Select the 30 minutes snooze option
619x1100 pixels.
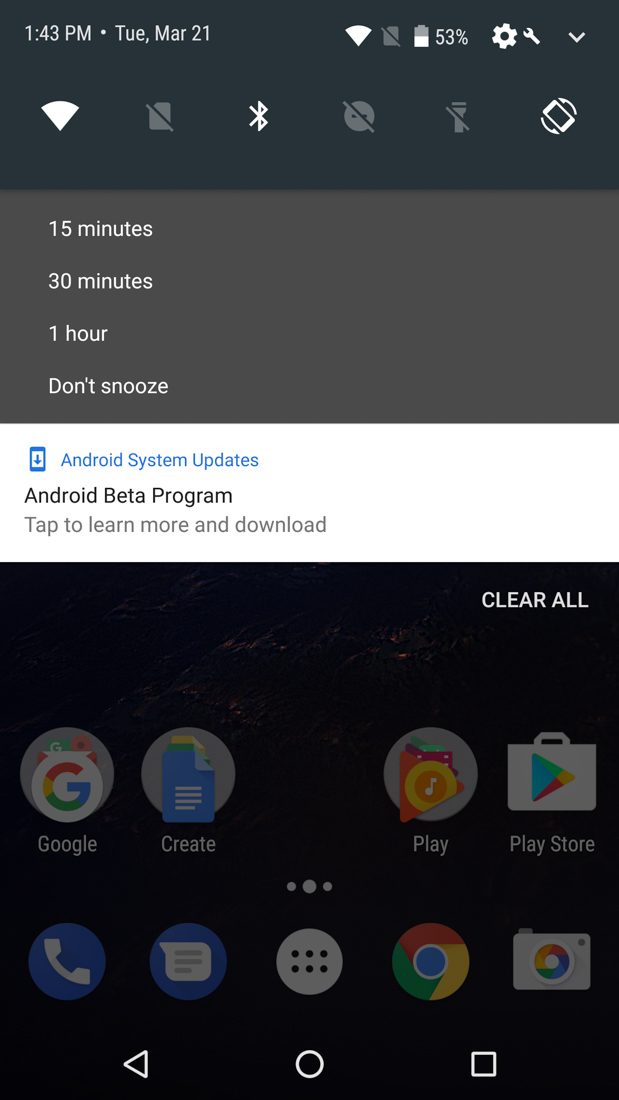[x=100, y=281]
